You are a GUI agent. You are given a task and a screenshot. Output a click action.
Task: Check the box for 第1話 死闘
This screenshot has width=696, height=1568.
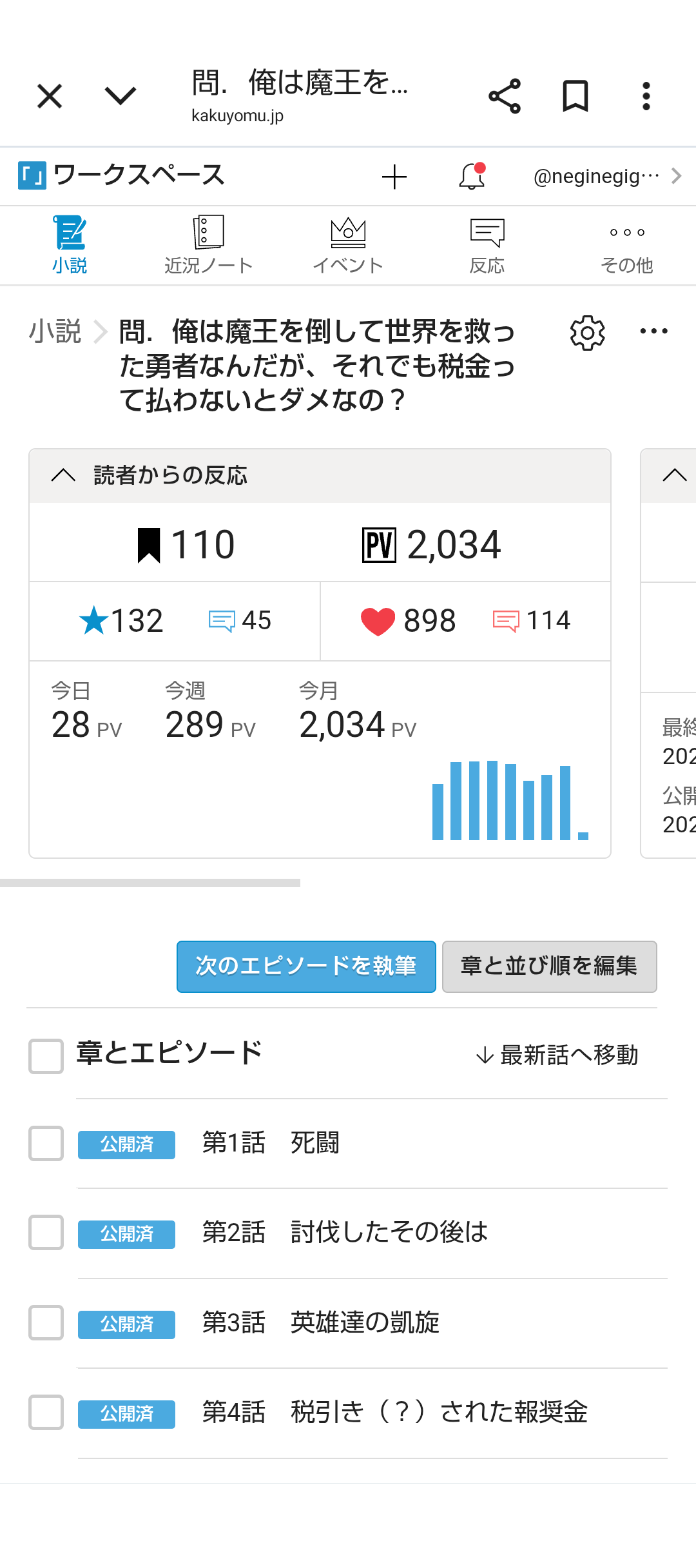pos(46,1144)
